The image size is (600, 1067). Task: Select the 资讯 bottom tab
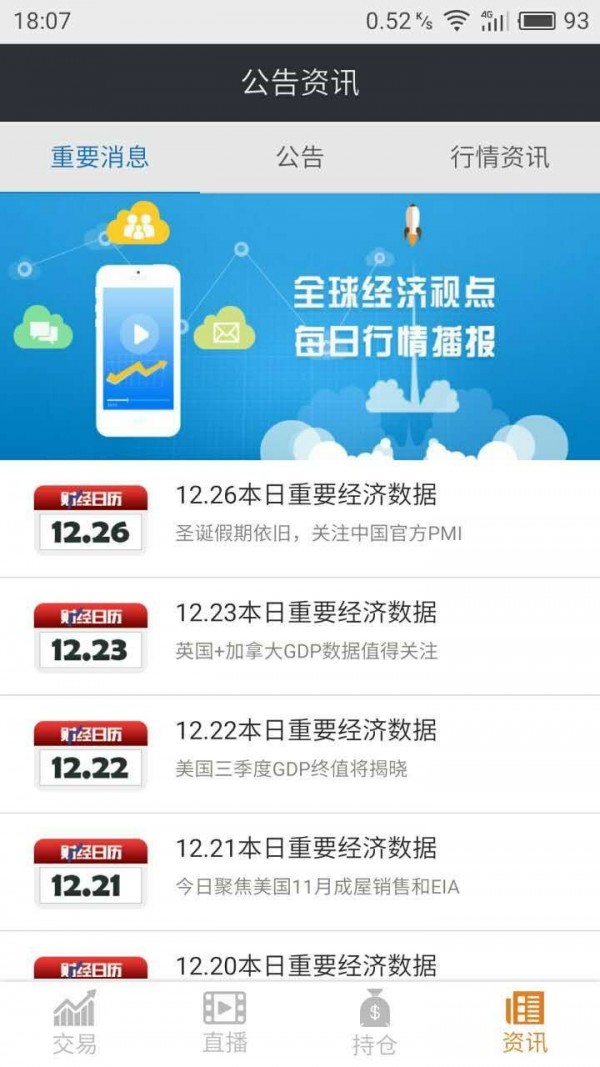click(x=525, y=1024)
